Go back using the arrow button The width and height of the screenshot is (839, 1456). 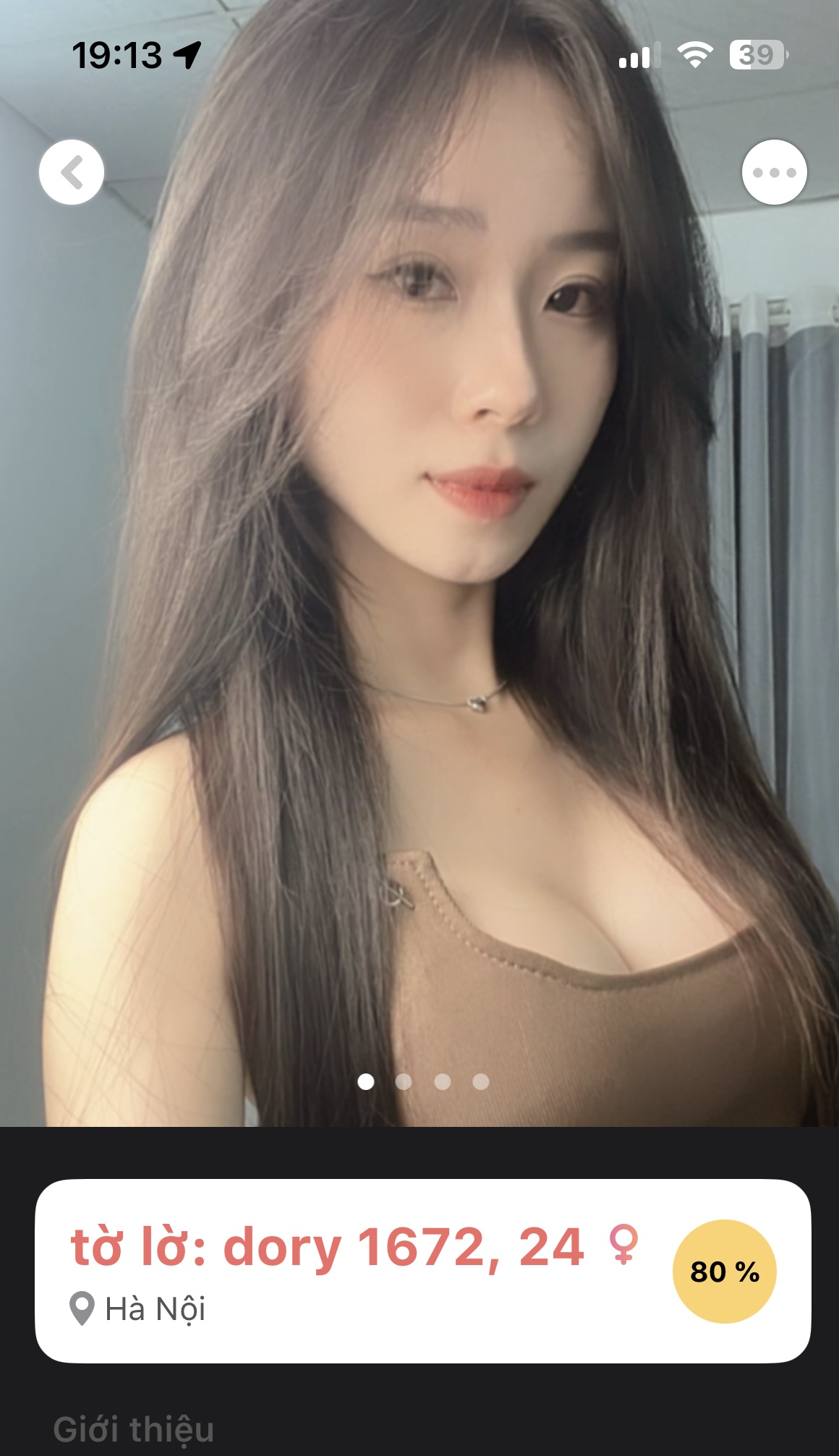click(72, 172)
